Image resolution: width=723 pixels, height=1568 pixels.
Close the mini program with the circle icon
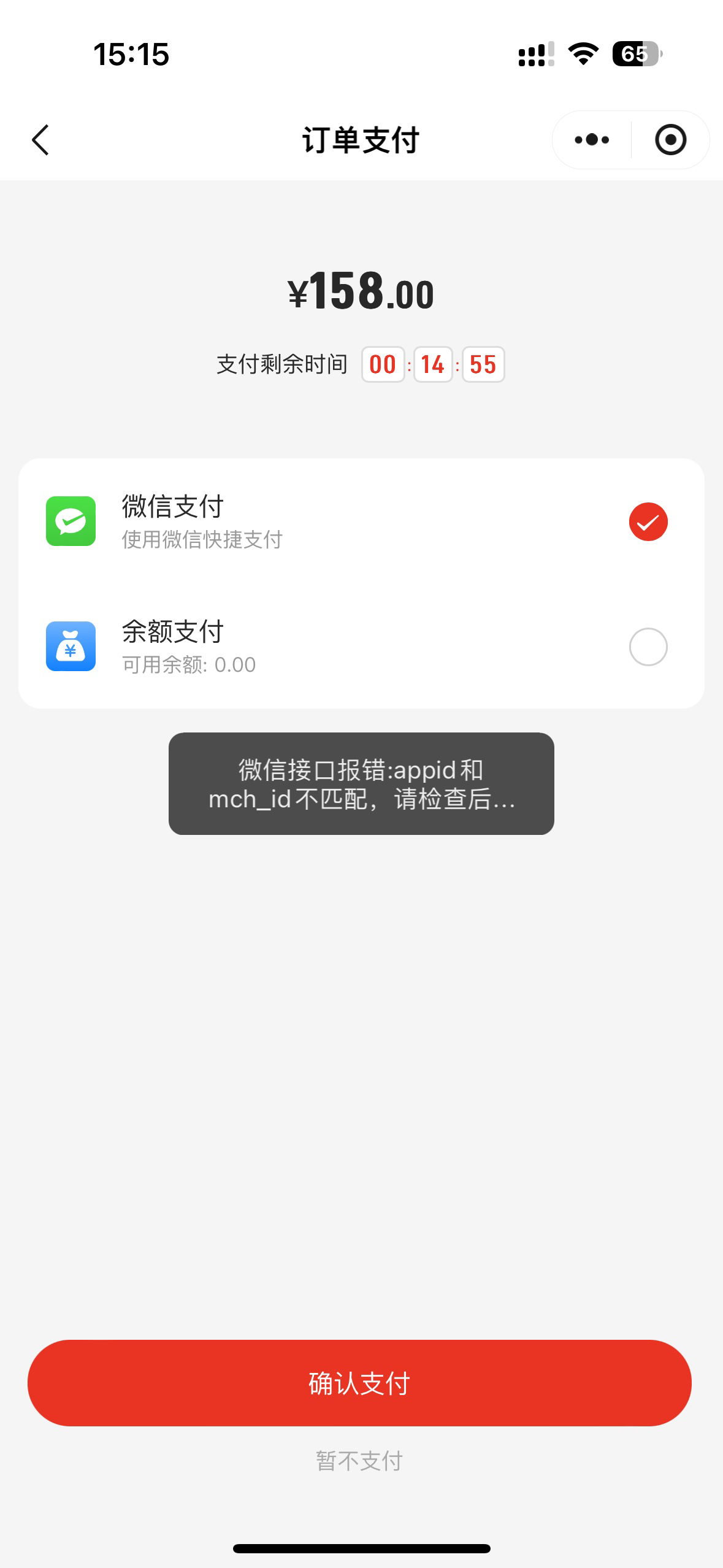(670, 140)
